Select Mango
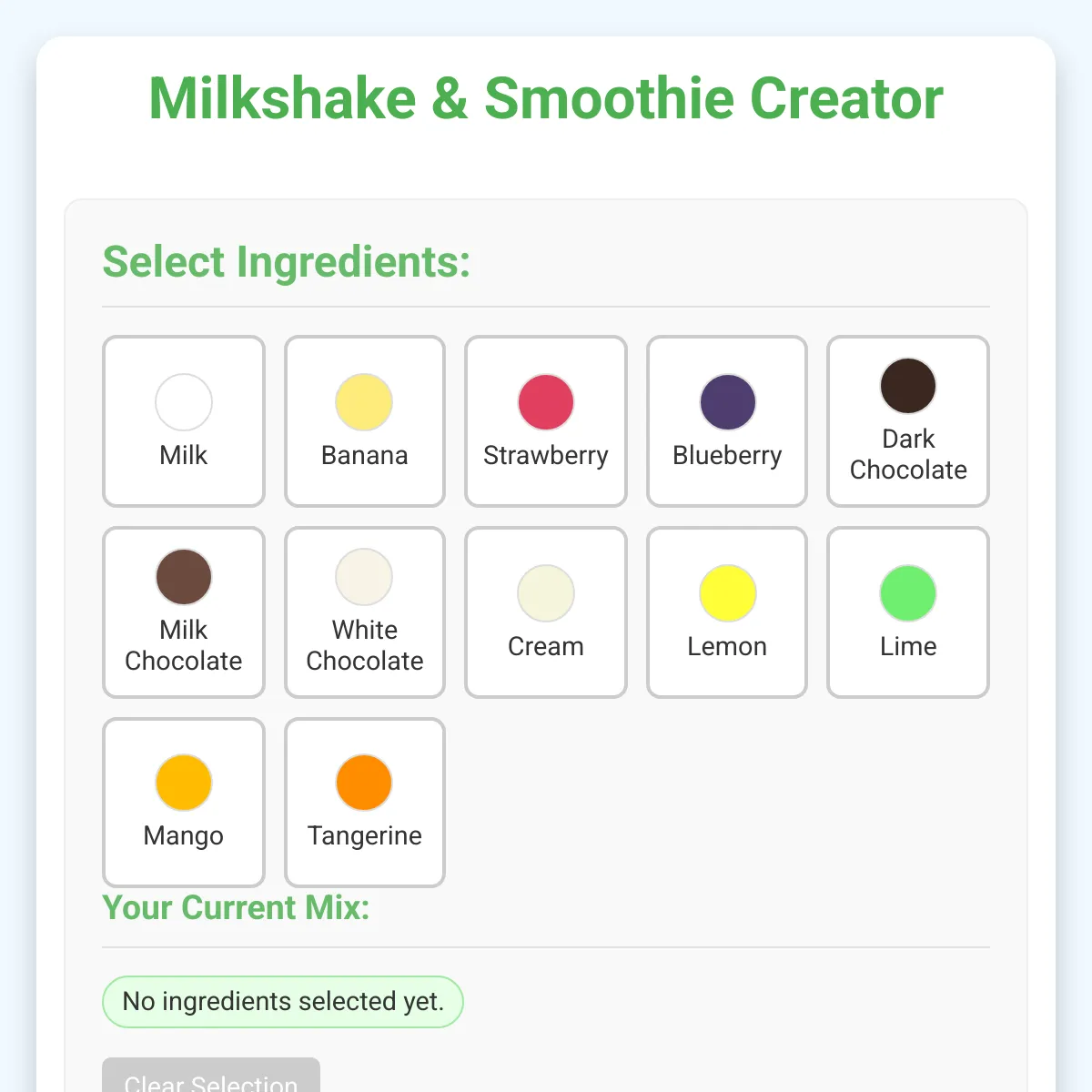1092x1092 pixels. 184,803
